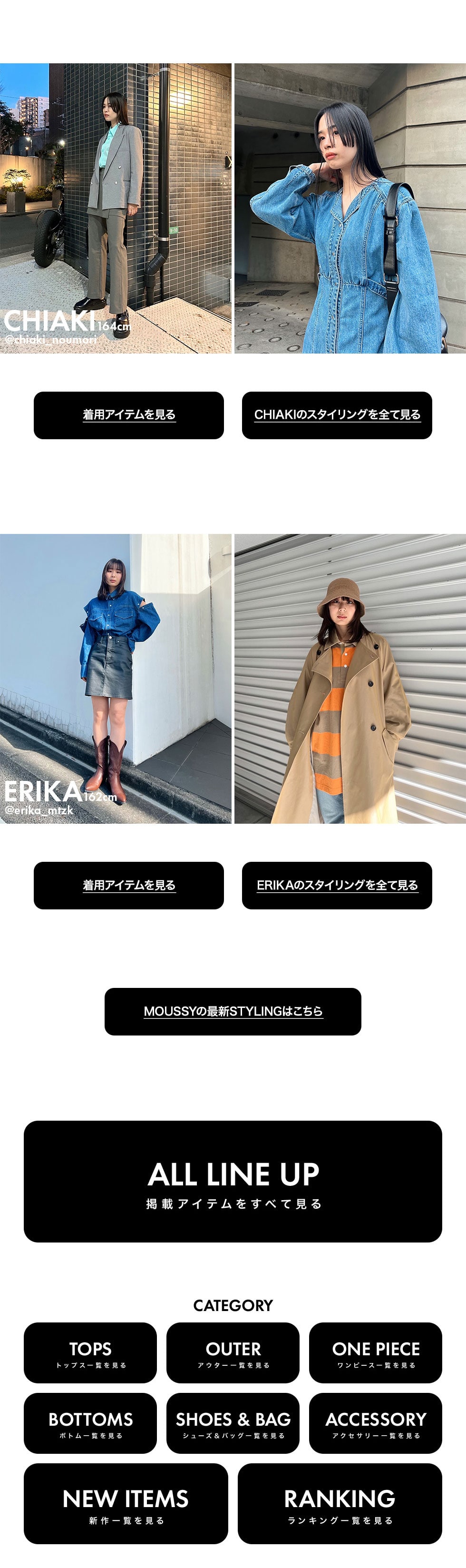Open CHIAKI's grey suit styling photo
Viewport: 466px width, 1568px height.
coord(116,208)
